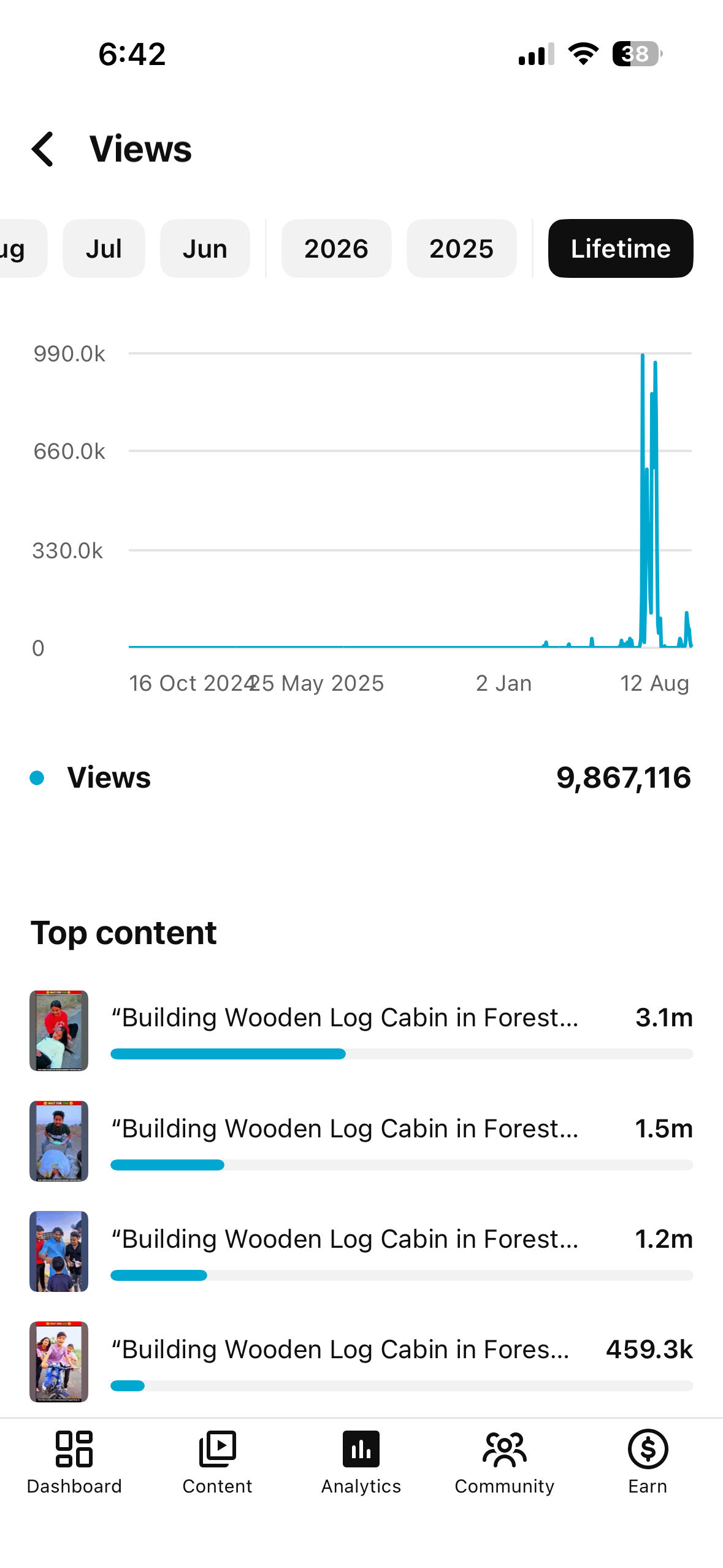
Task: Switch to the Earn tab
Action: coord(648,1462)
